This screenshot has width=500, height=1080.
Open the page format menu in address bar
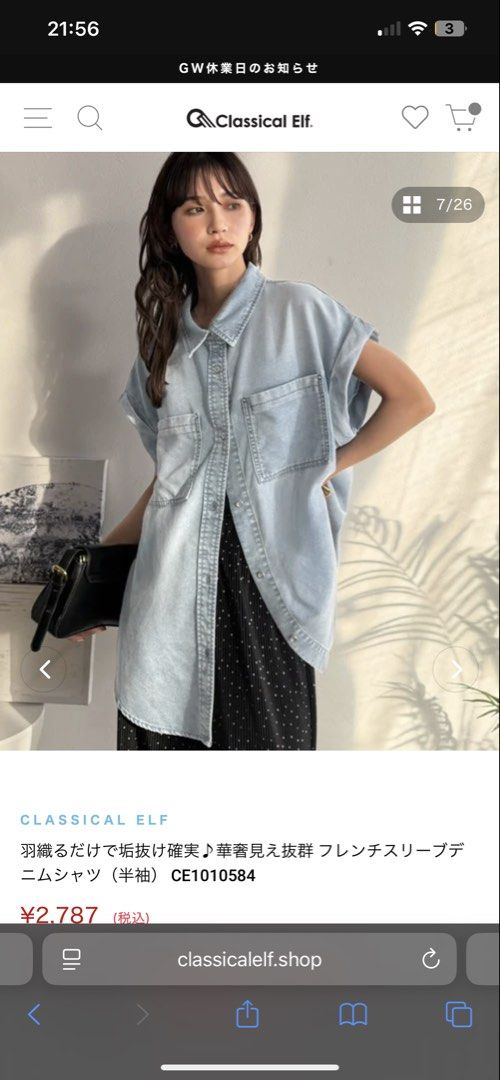coord(72,959)
